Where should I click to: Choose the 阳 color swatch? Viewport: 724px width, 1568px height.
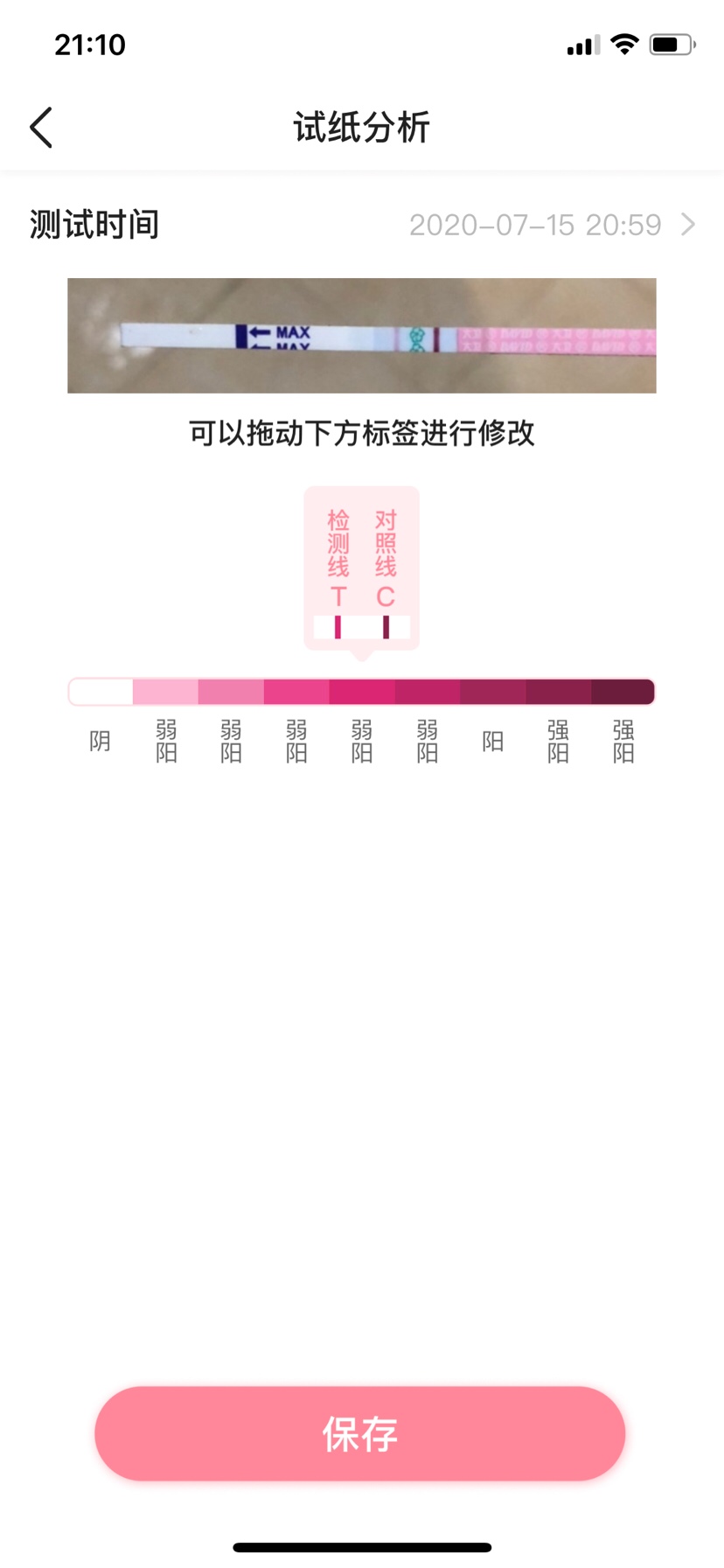point(492,692)
